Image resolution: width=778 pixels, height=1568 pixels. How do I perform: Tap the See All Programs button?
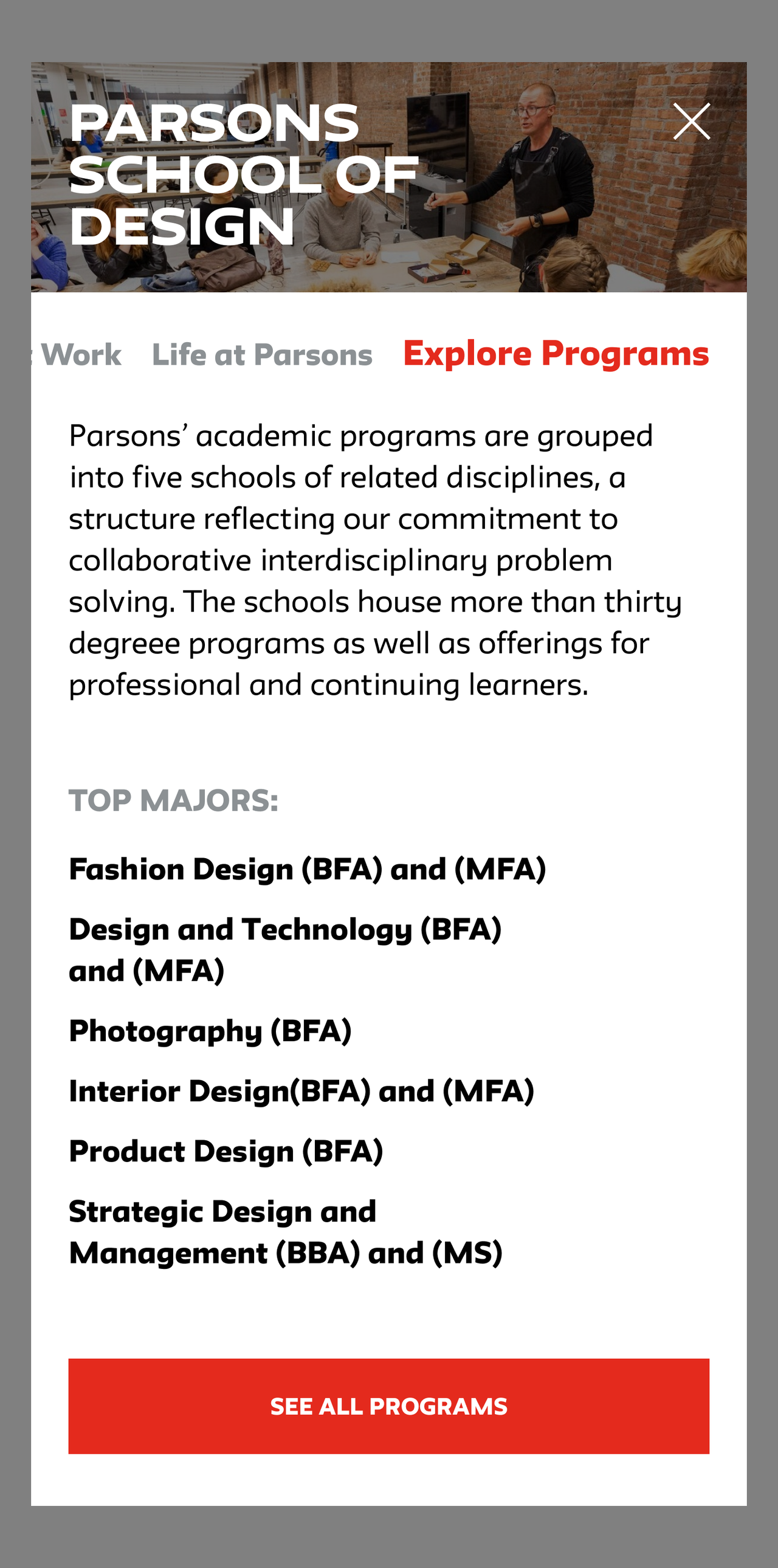coord(389,1406)
